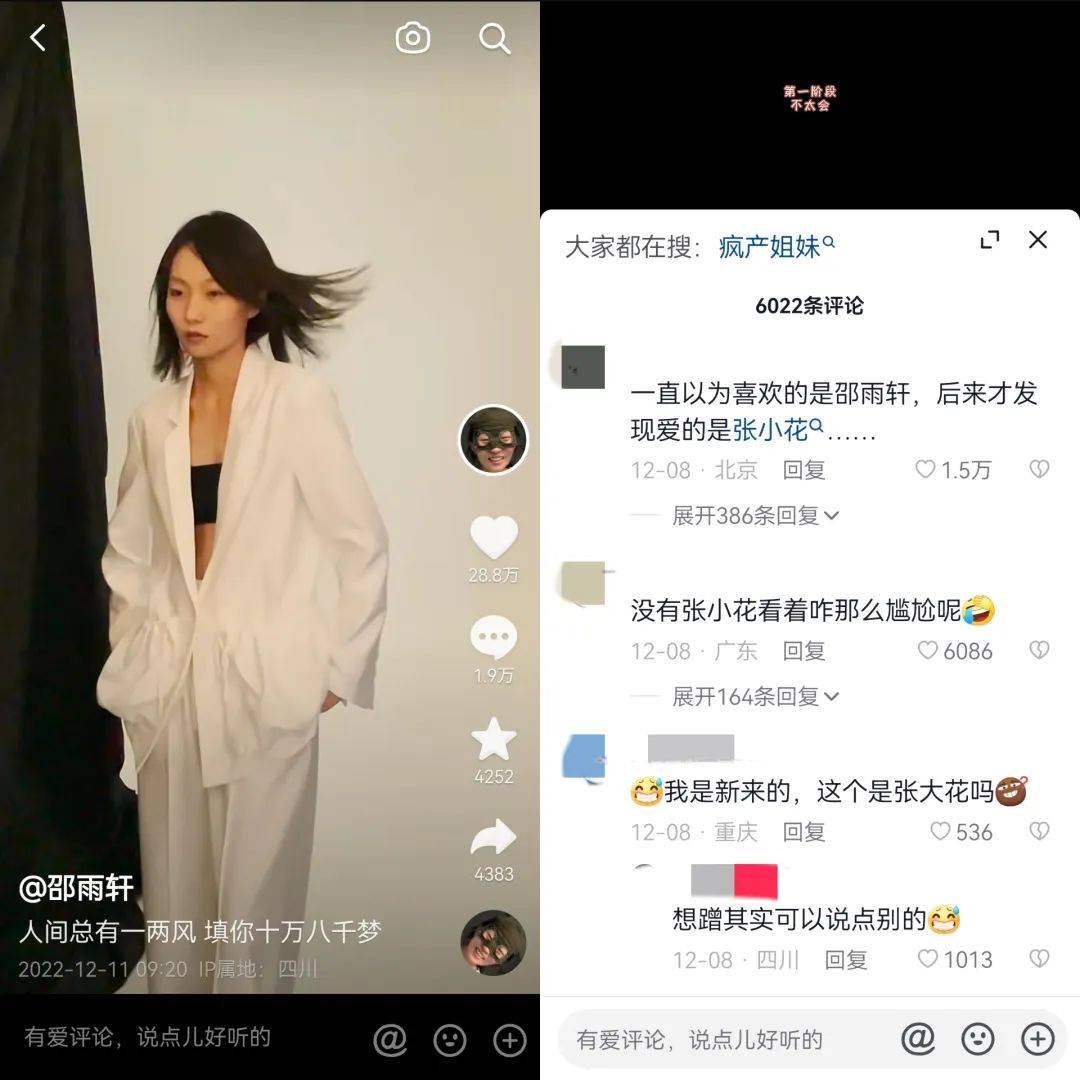Open the author avatar above the heart
1080x1080 pixels.
[x=493, y=440]
